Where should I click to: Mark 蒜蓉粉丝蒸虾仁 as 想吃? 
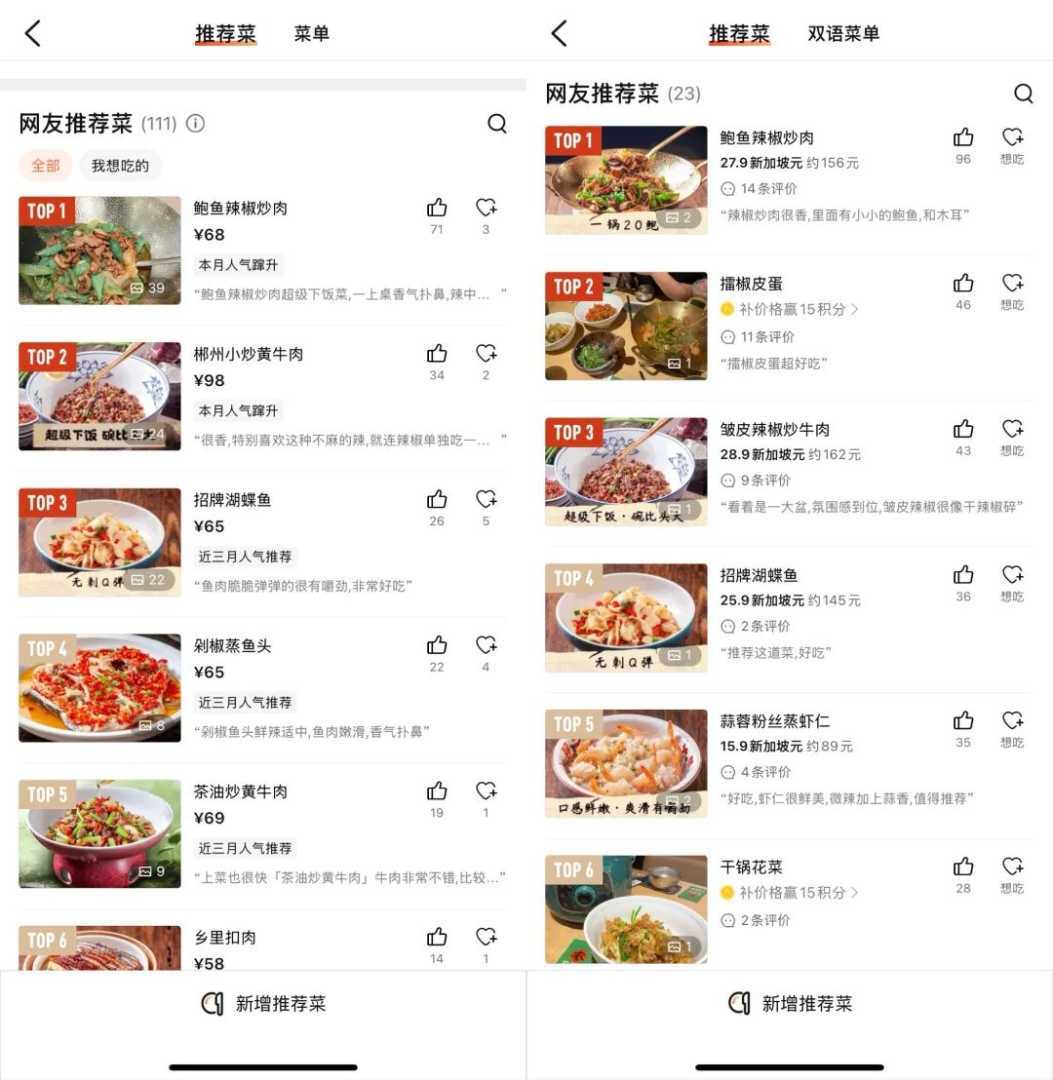[x=1012, y=722]
